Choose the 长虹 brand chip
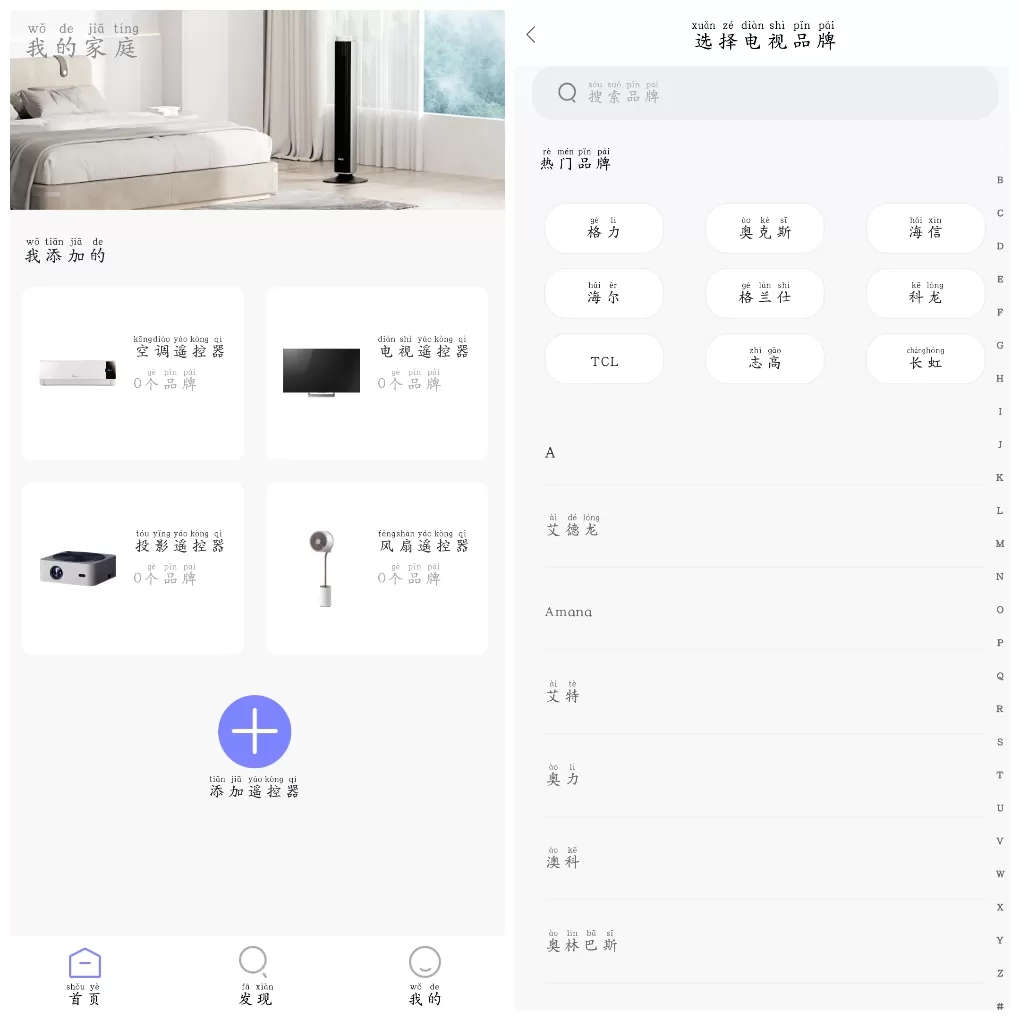This screenshot has height=1020, width=1020. tap(925, 359)
